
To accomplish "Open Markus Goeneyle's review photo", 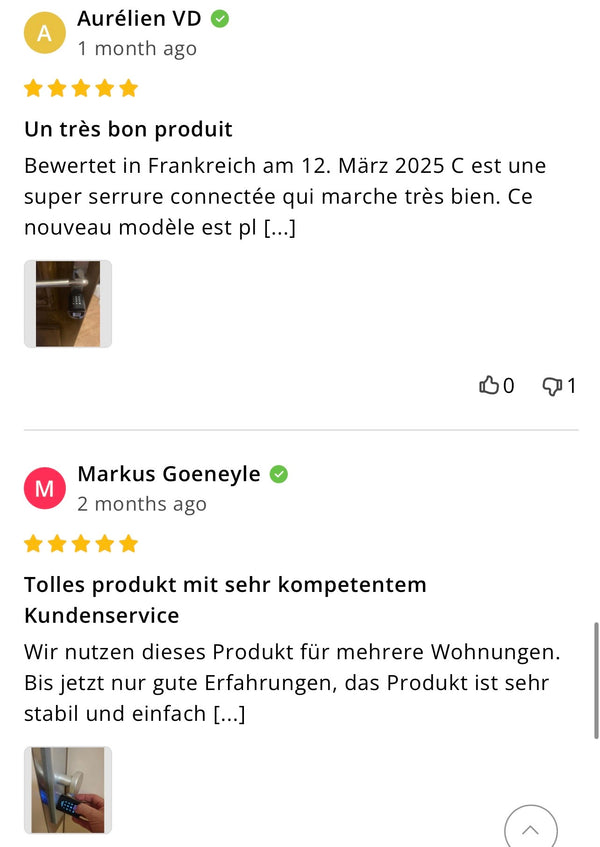I will pos(68,790).
